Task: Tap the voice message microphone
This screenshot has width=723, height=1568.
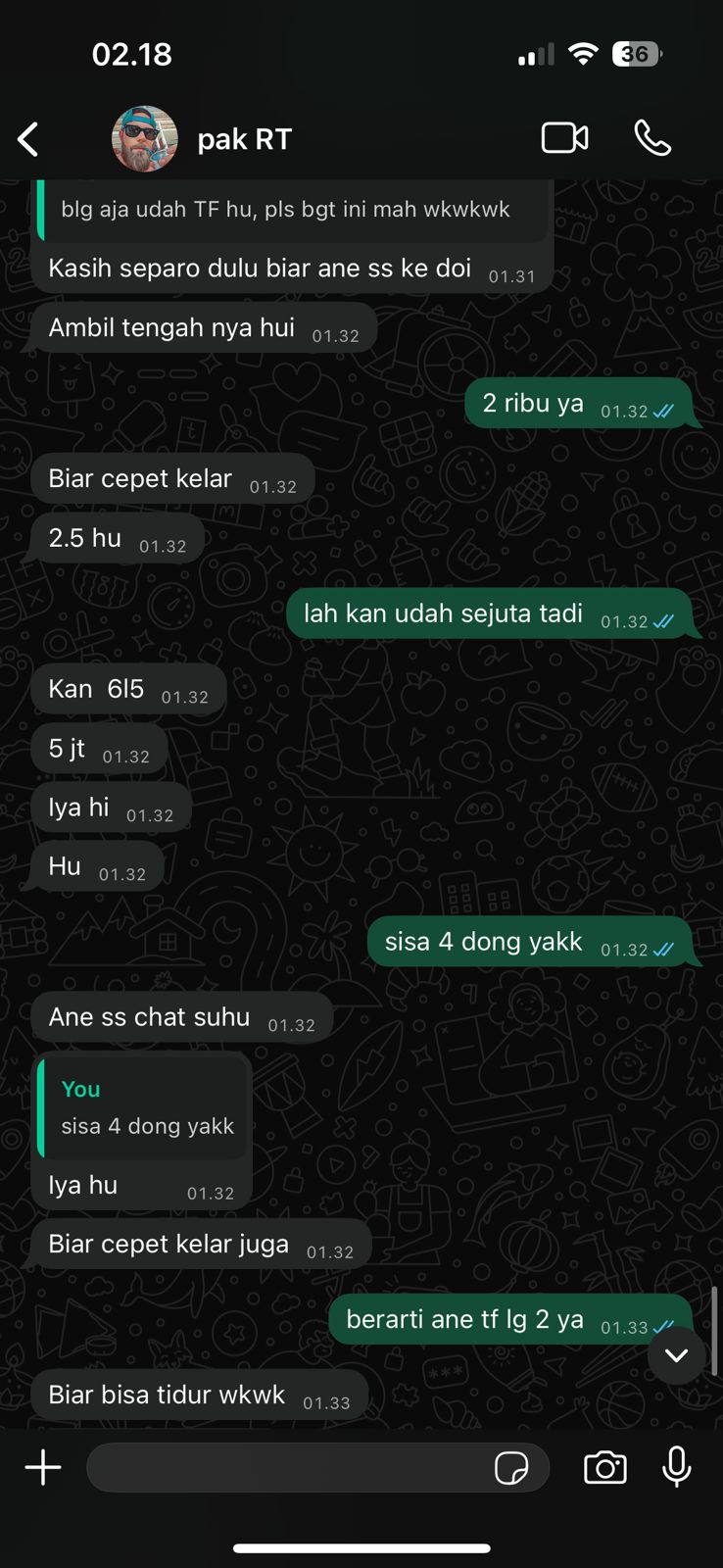Action: (x=677, y=1467)
